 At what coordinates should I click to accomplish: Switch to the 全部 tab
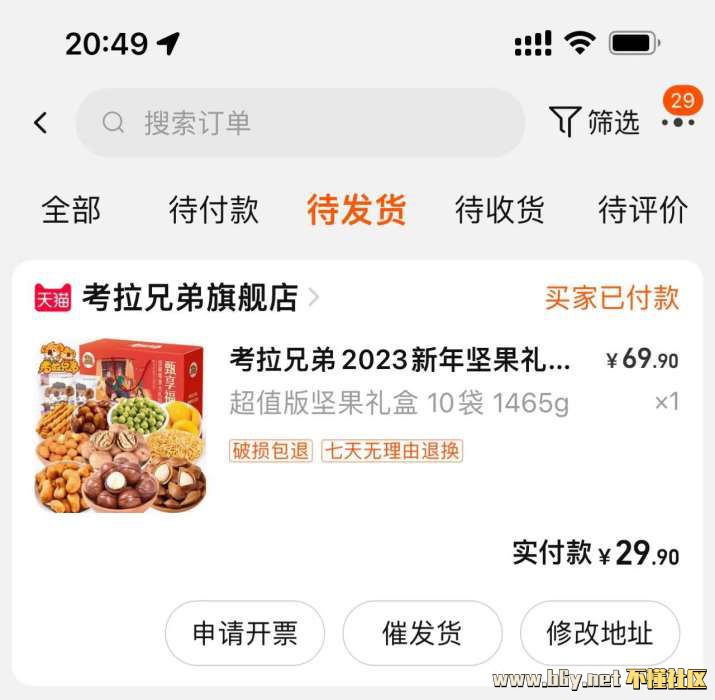pos(71,210)
